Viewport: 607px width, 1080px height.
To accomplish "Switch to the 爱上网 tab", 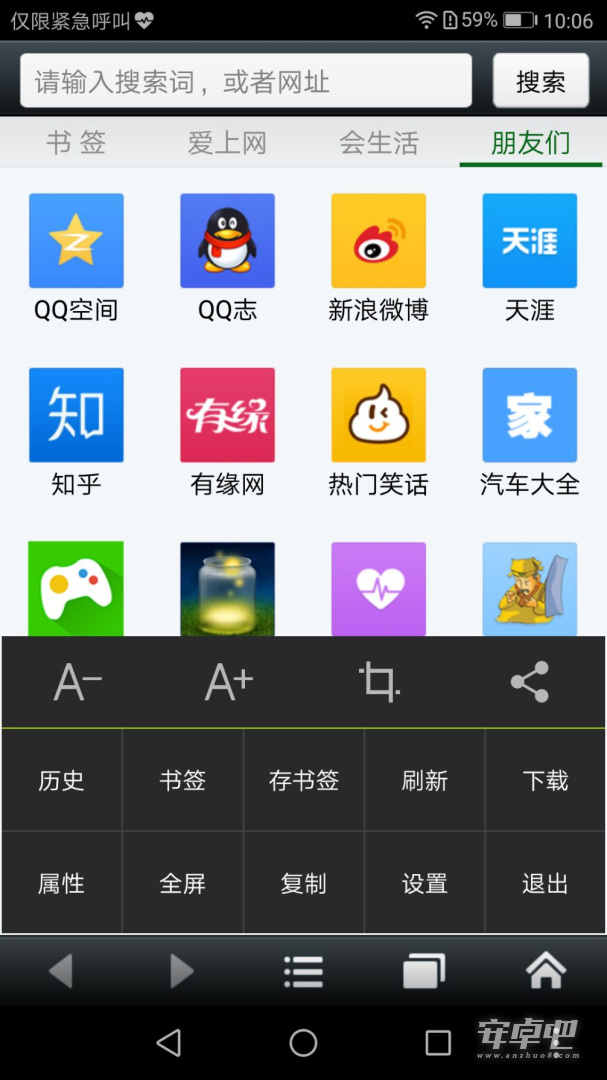I will point(227,143).
